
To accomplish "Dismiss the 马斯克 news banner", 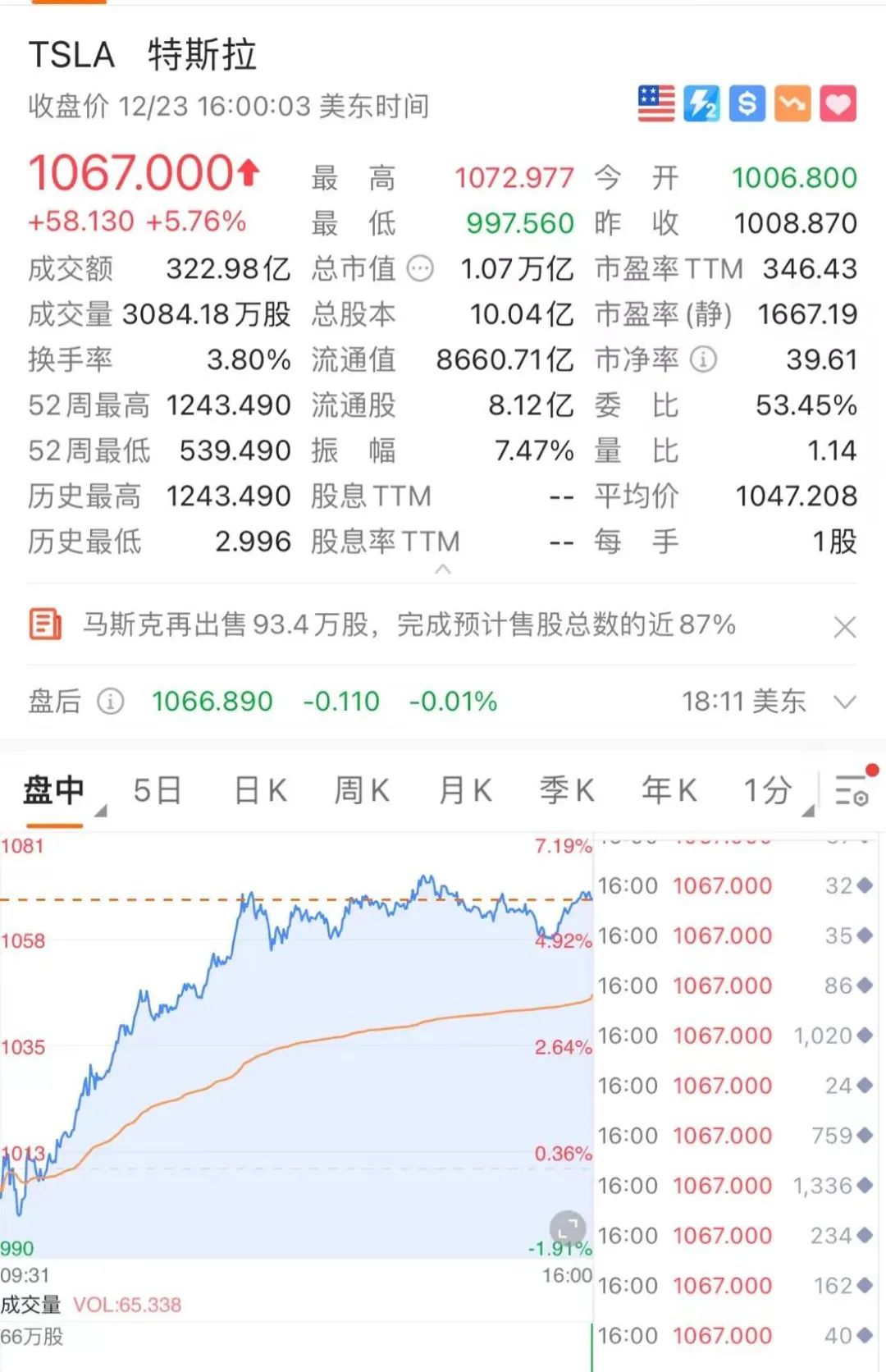I will click(844, 628).
